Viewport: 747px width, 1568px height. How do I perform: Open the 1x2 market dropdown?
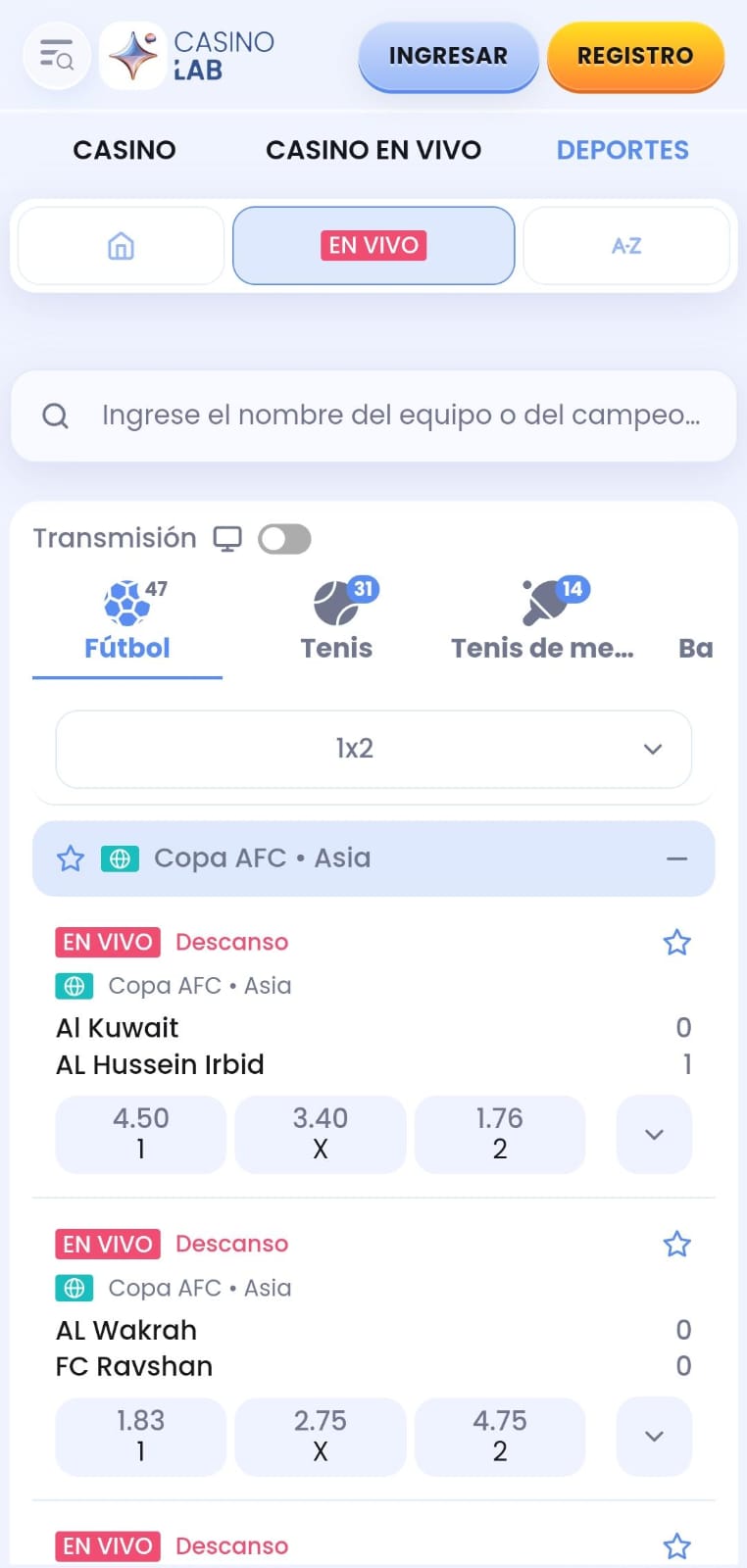[373, 749]
